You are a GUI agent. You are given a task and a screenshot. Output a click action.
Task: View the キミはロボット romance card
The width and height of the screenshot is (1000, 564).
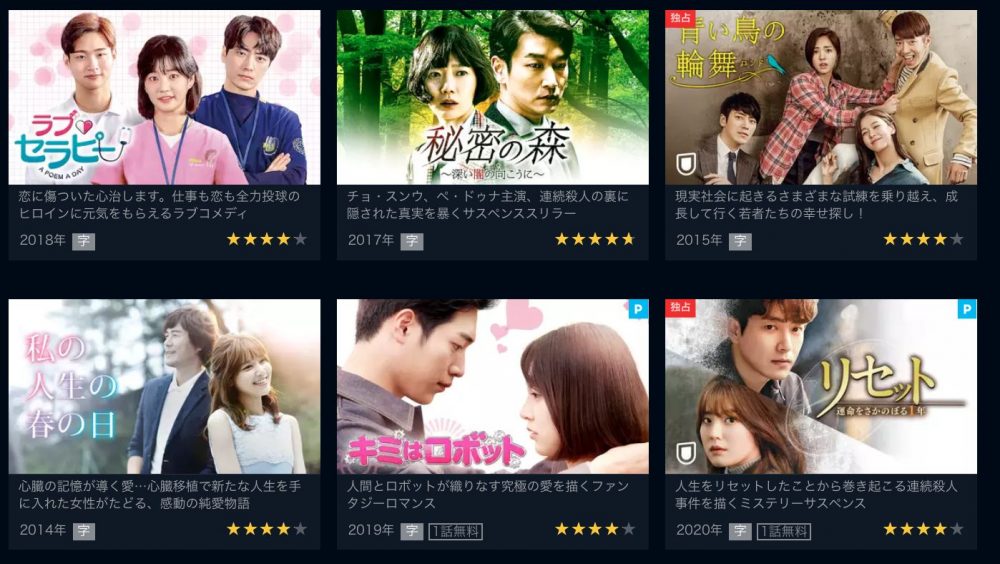pyautogui.click(x=492, y=386)
